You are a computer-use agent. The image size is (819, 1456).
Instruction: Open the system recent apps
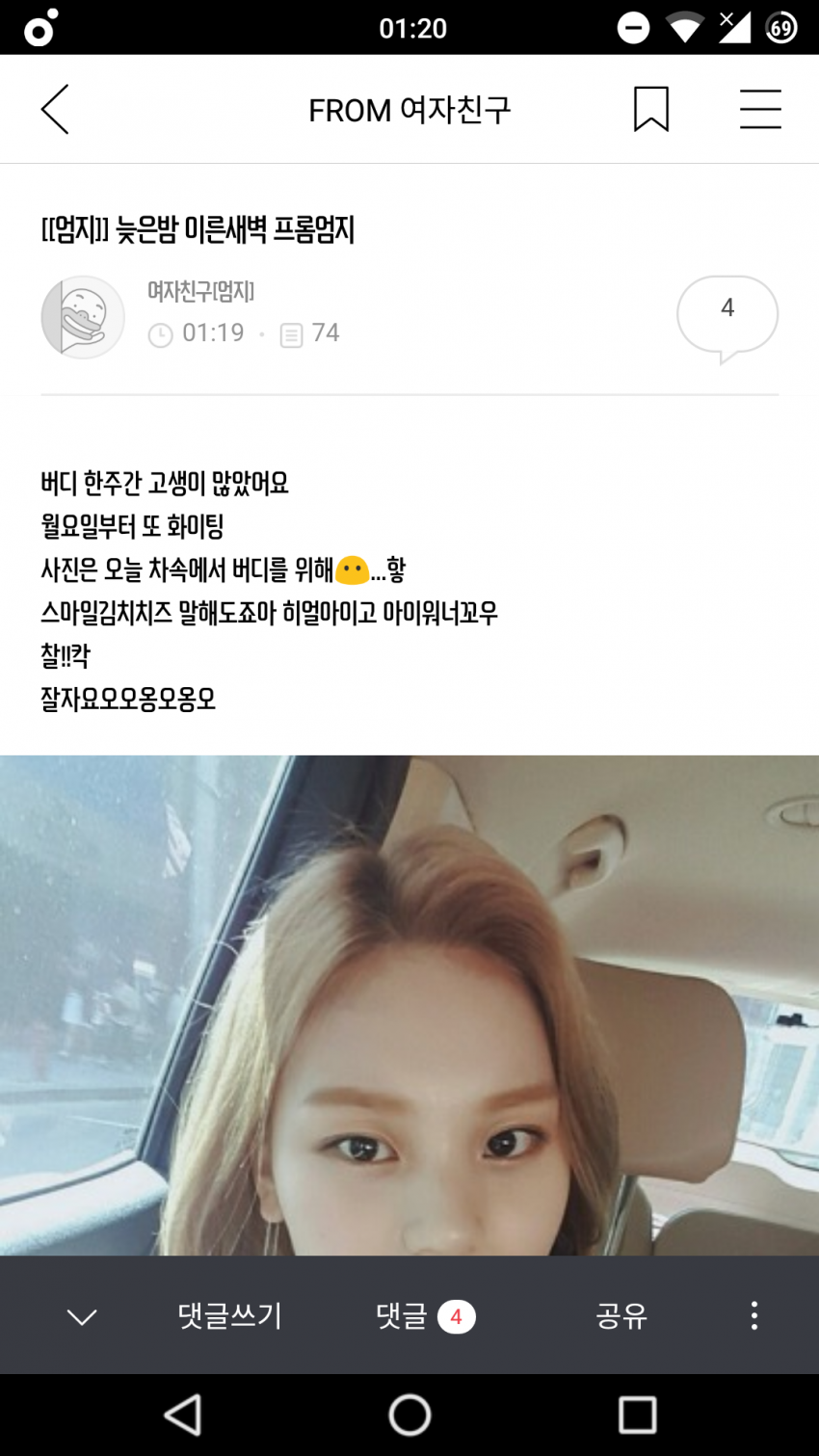point(637,1416)
